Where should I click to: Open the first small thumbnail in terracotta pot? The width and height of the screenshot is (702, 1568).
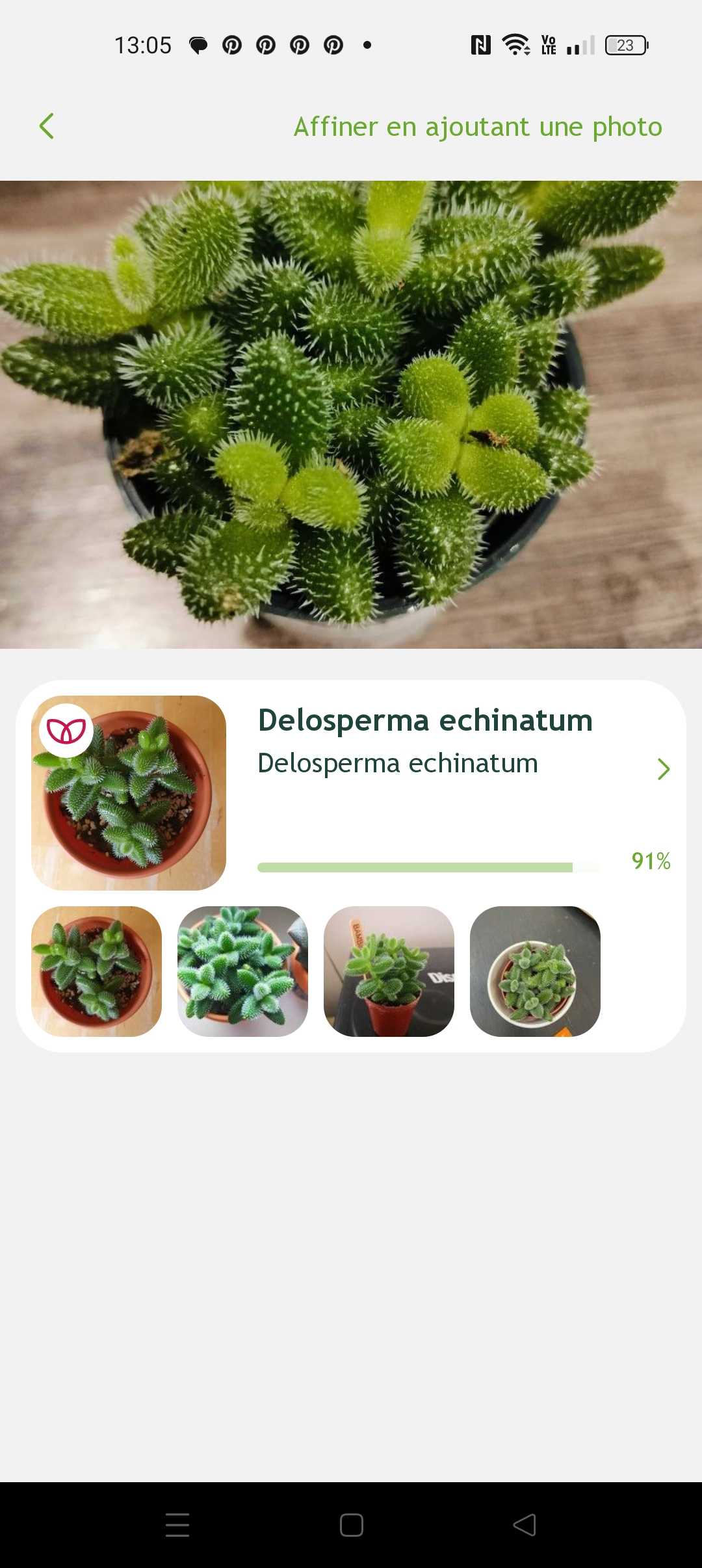(96, 971)
